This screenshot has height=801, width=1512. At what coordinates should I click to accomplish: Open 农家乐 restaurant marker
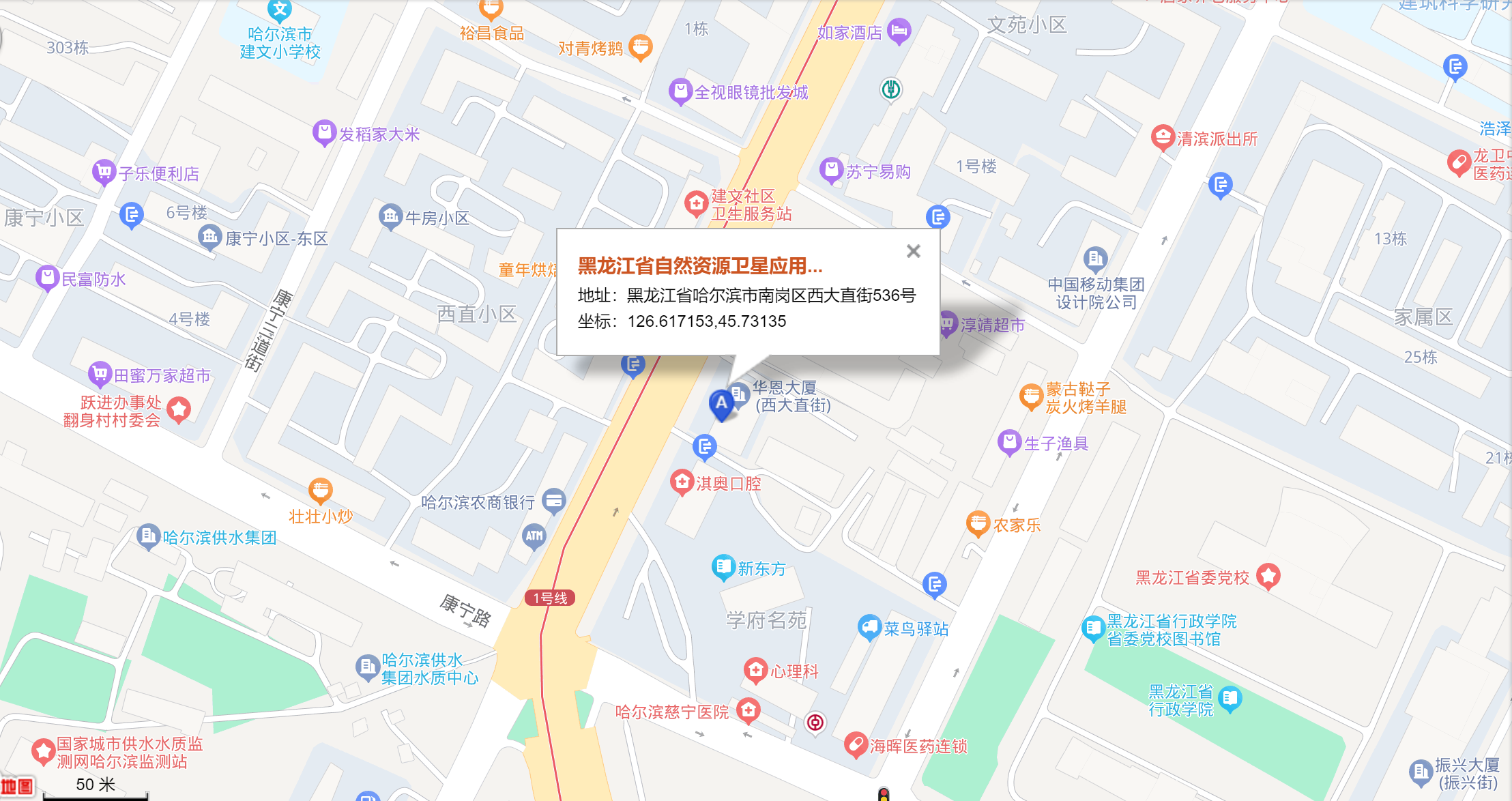(978, 524)
